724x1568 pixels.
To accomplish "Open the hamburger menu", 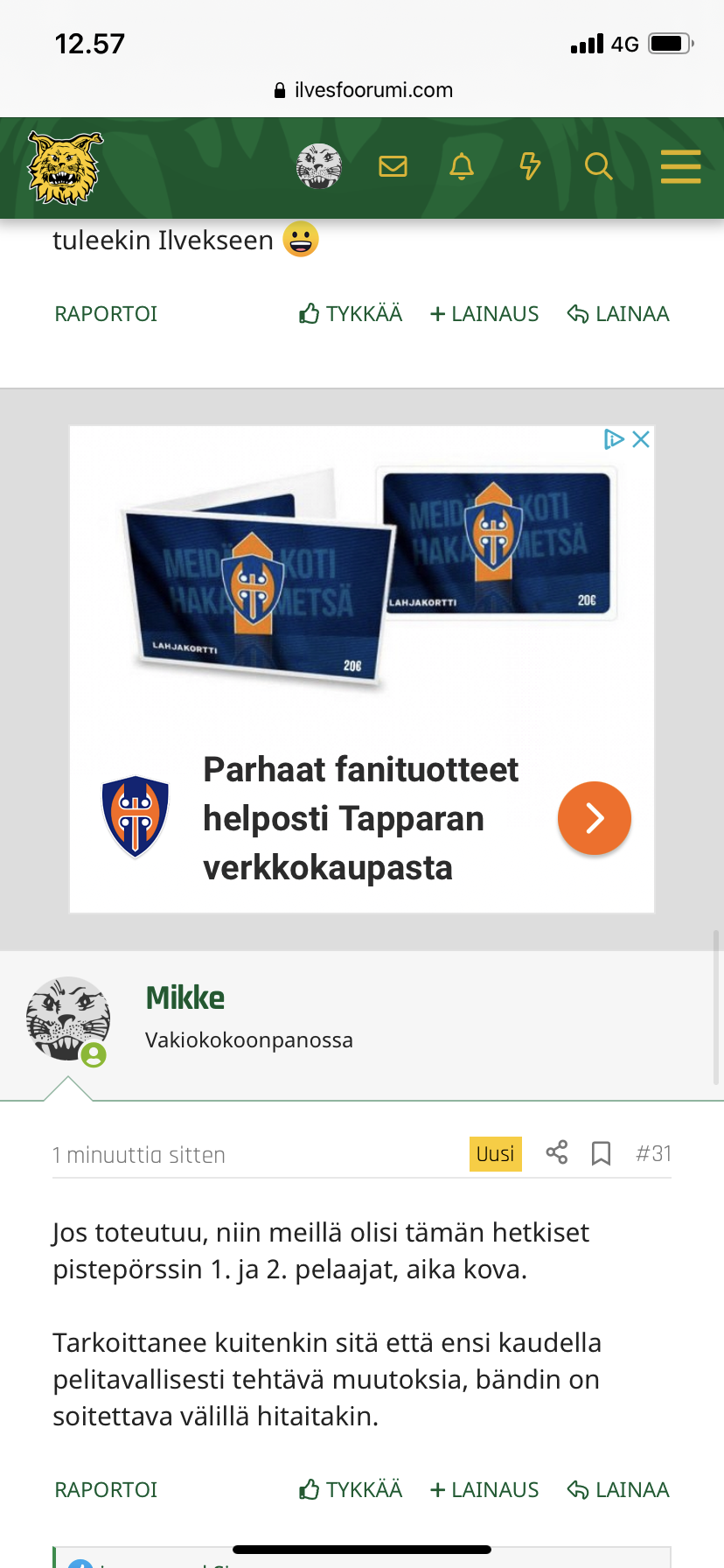I will pos(680,166).
